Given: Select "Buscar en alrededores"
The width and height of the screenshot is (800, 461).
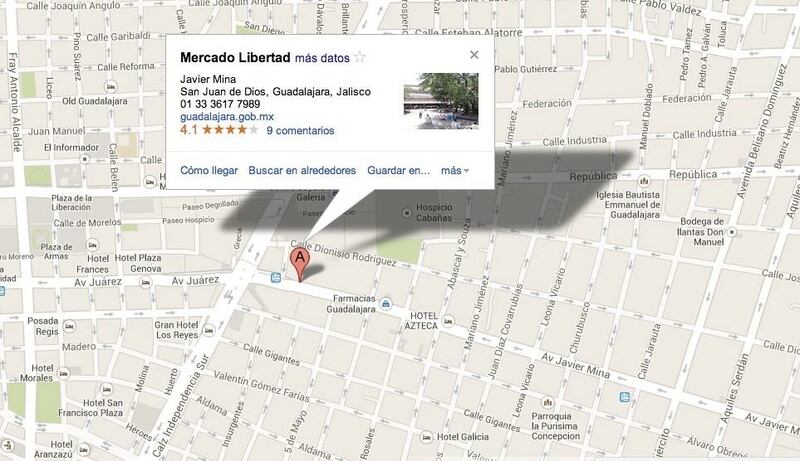Looking at the screenshot, I should [301, 170].
